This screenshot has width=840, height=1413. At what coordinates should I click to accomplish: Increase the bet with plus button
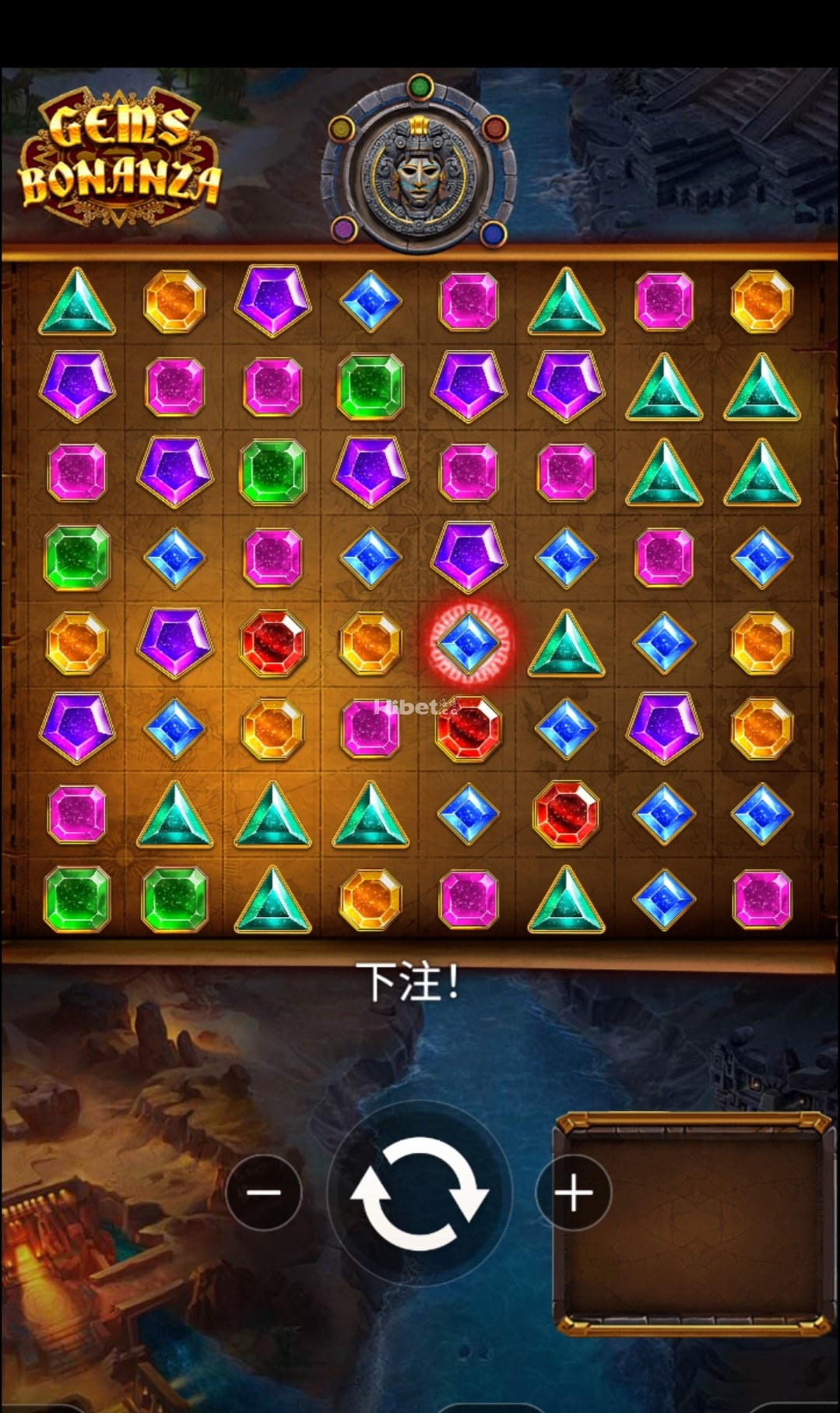pos(574,1193)
